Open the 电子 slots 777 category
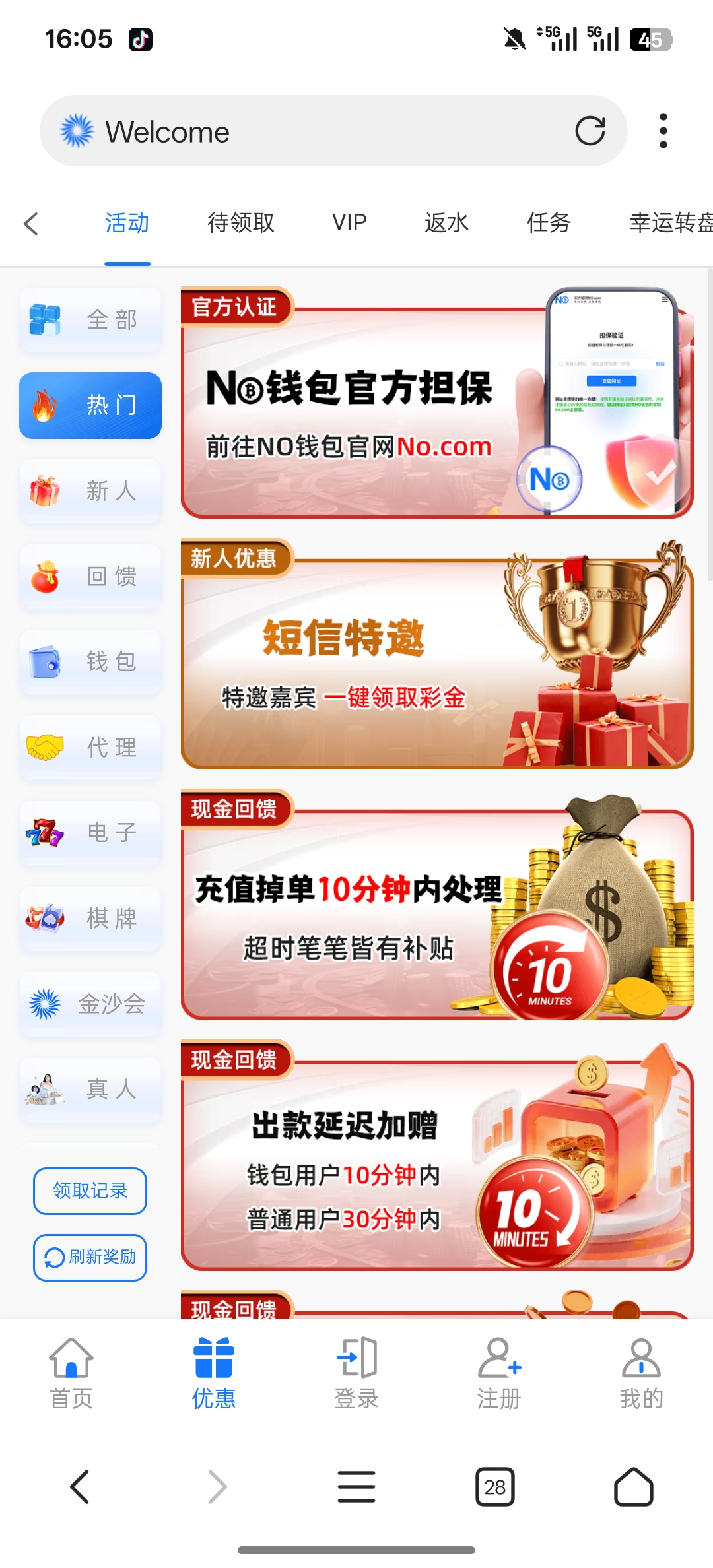713x1568 pixels. click(46, 833)
